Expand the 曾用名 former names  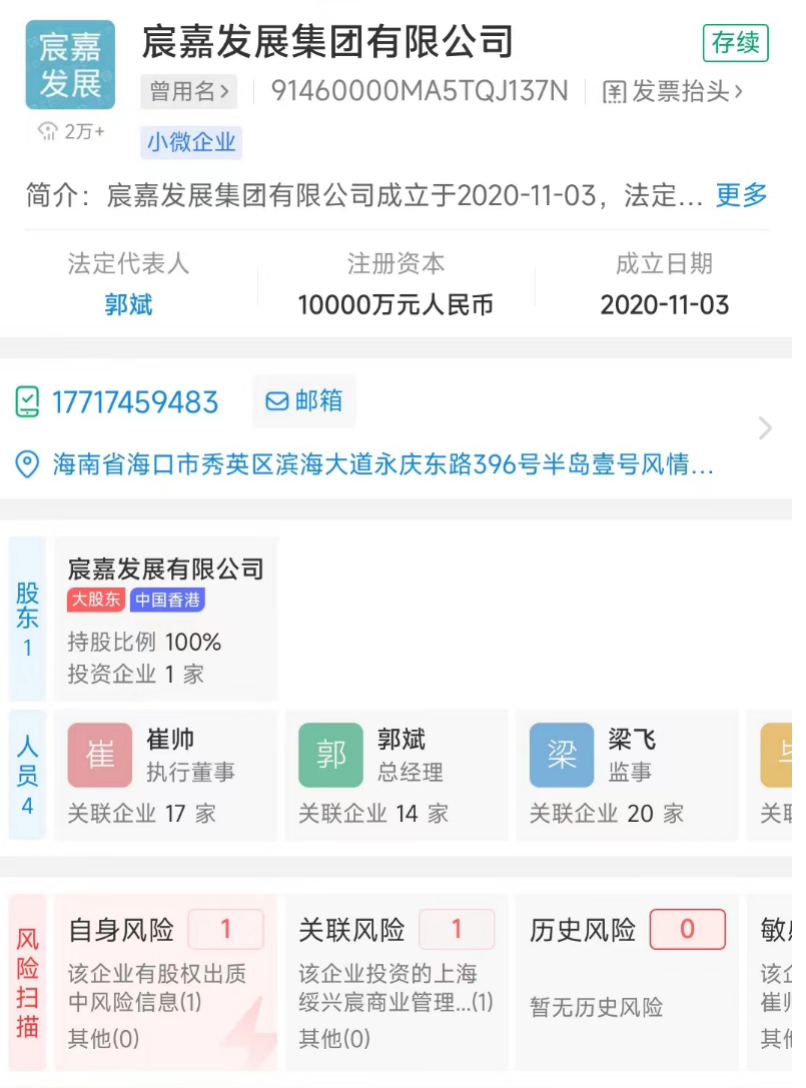(190, 92)
